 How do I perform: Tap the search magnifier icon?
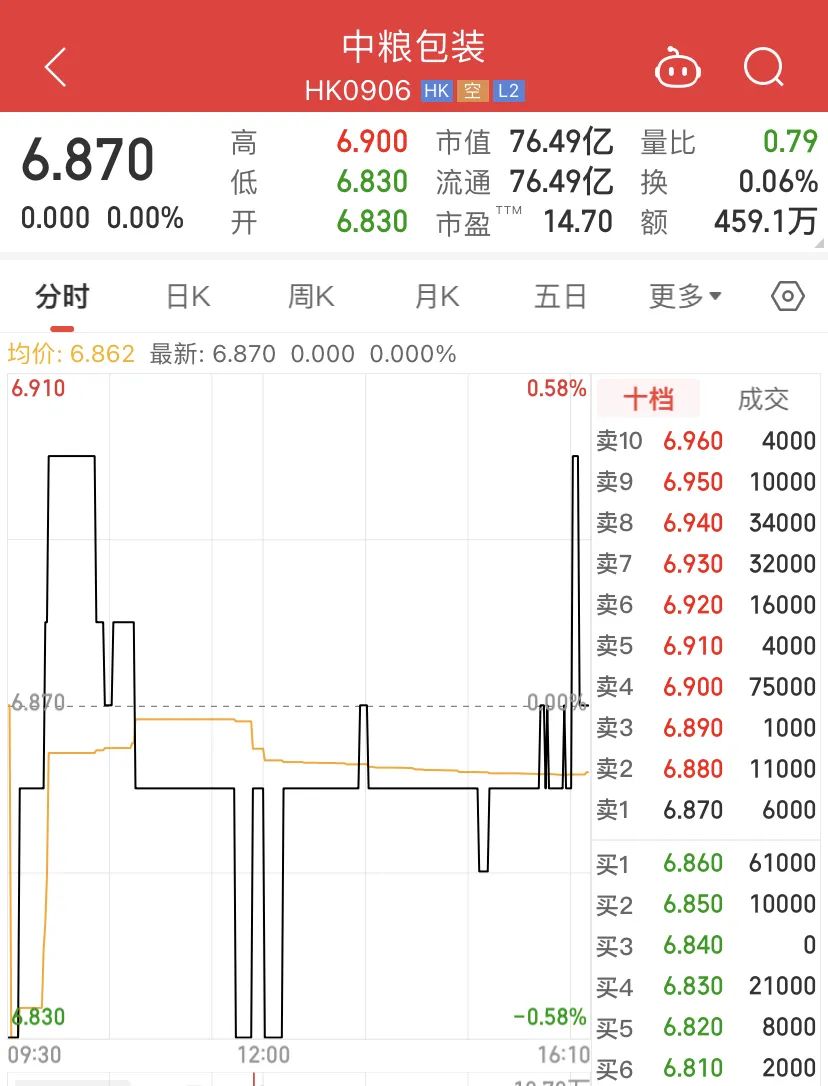(764, 67)
